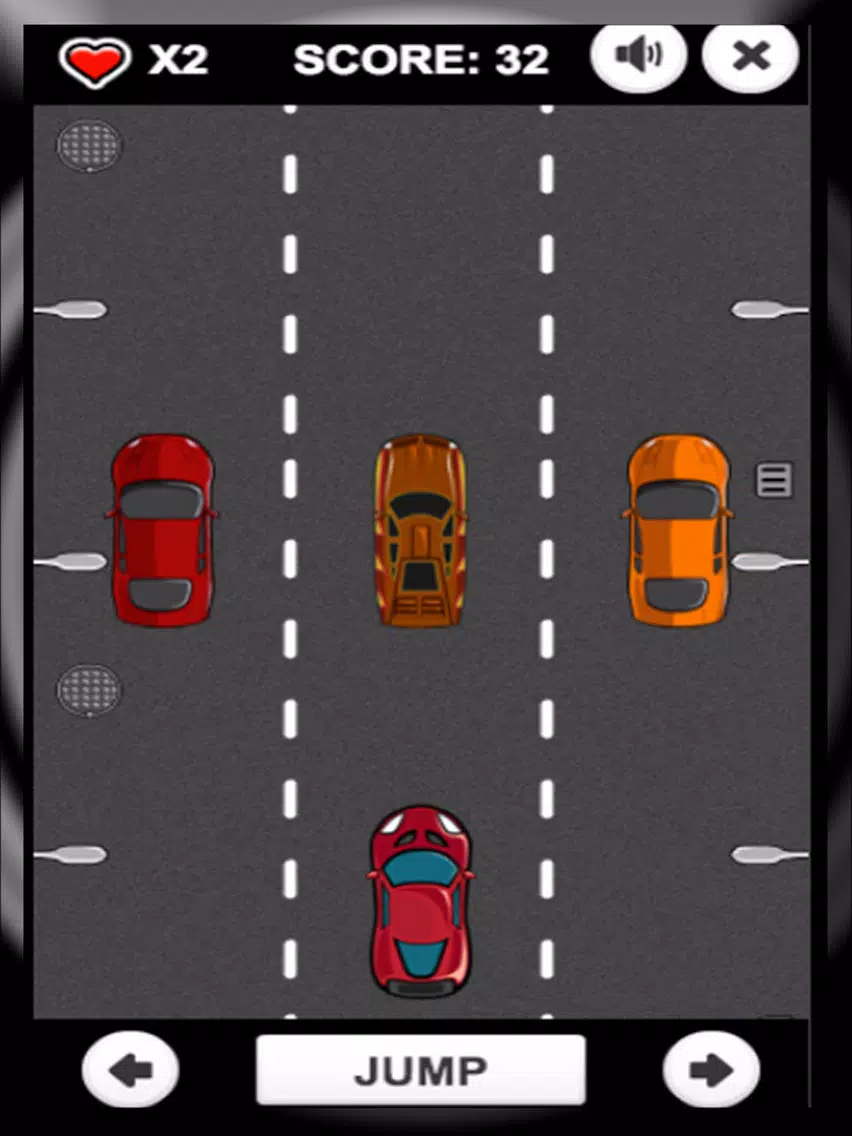This screenshot has width=852, height=1136.
Task: Mute the game sound
Action: pos(638,57)
